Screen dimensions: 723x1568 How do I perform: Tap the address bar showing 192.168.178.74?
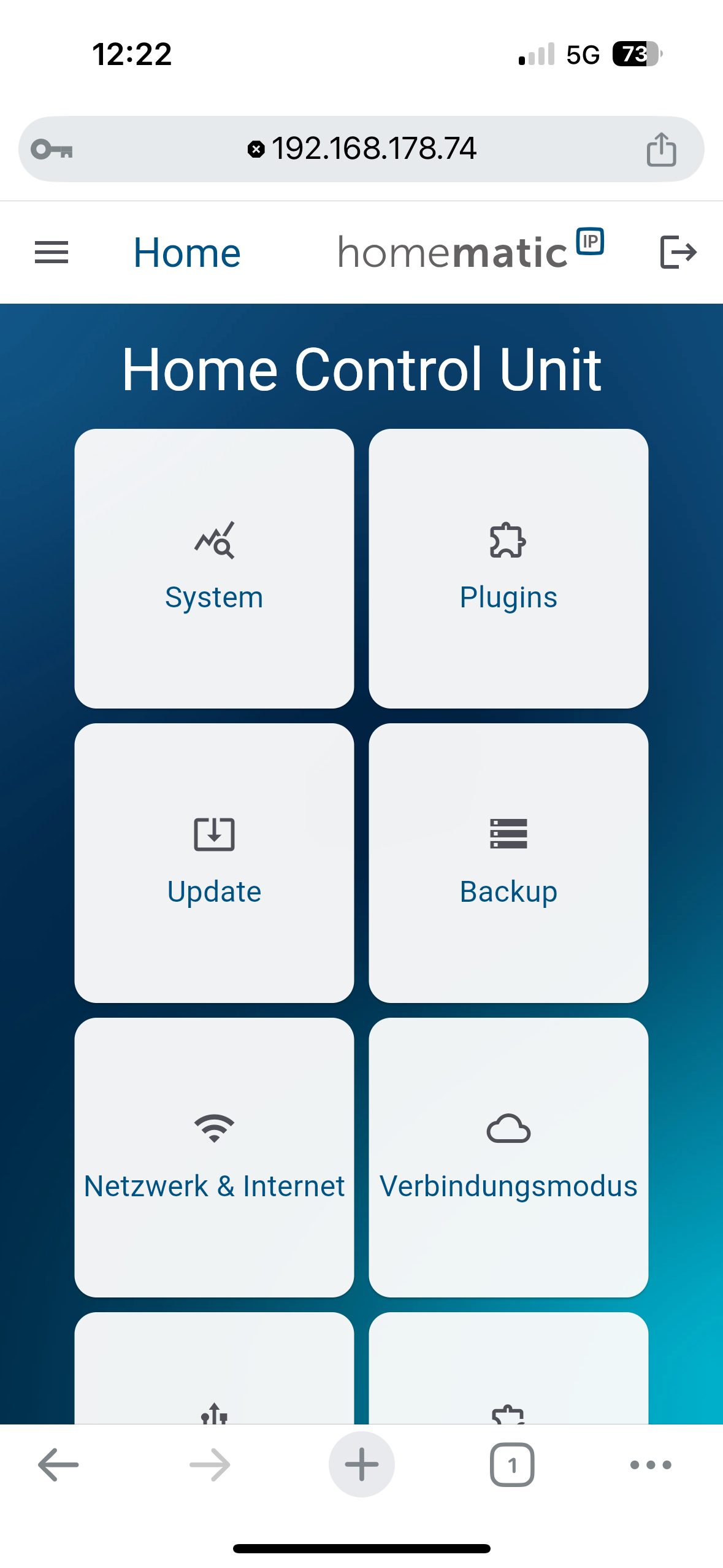pyautogui.click(x=362, y=148)
